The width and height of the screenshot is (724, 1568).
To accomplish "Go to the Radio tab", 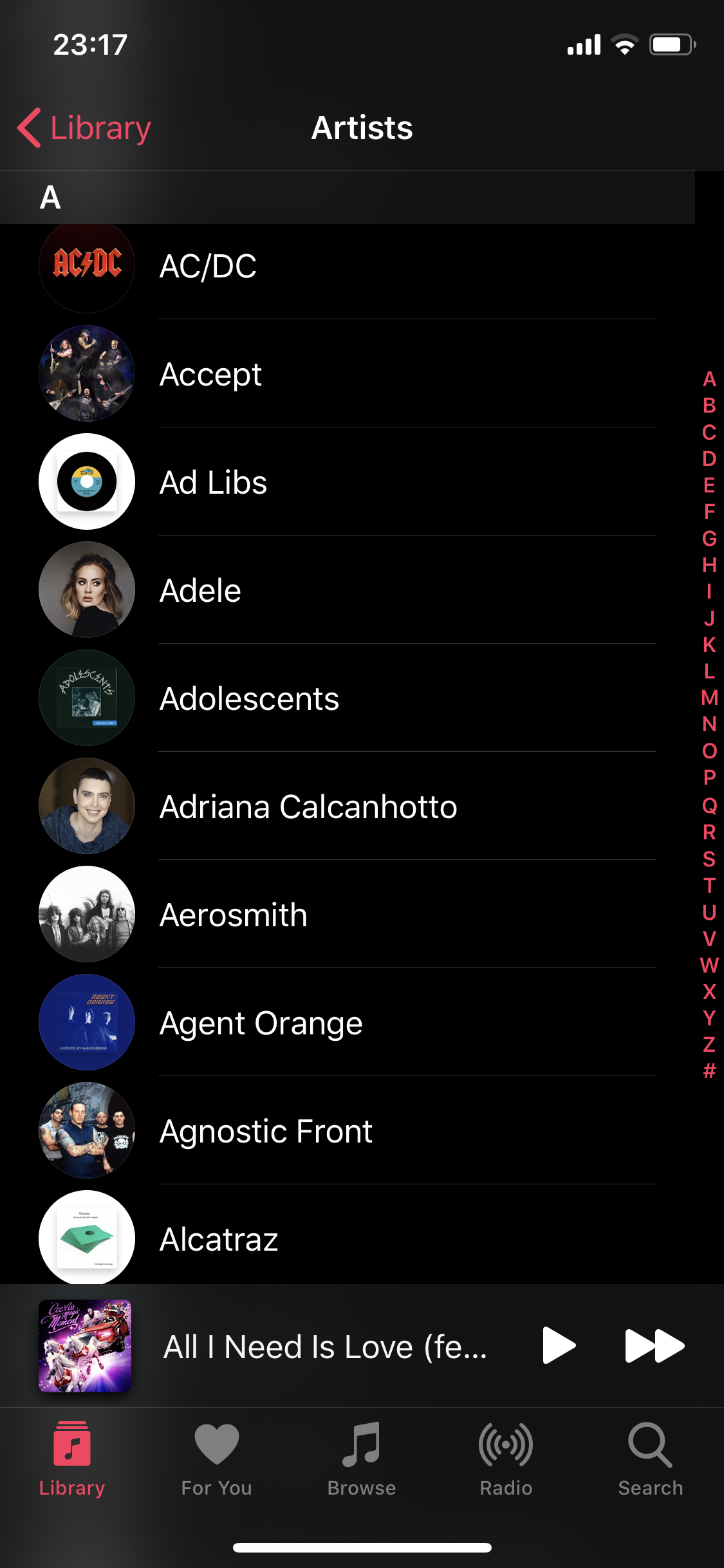I will point(506,1459).
